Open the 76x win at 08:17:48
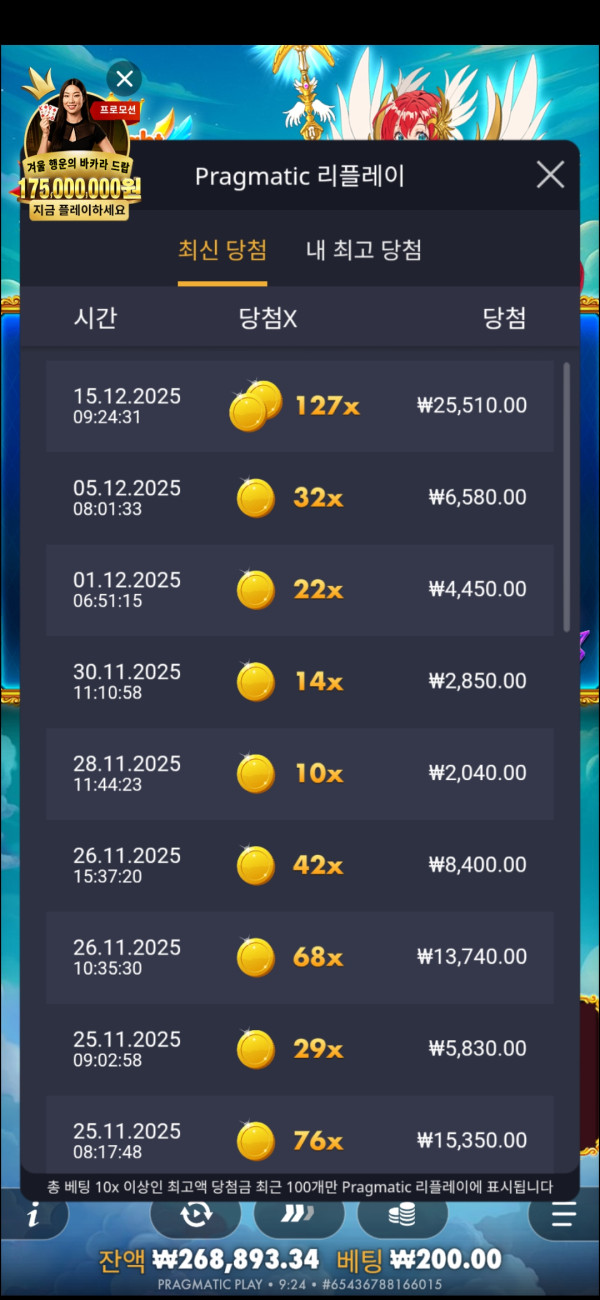 (x=300, y=1139)
